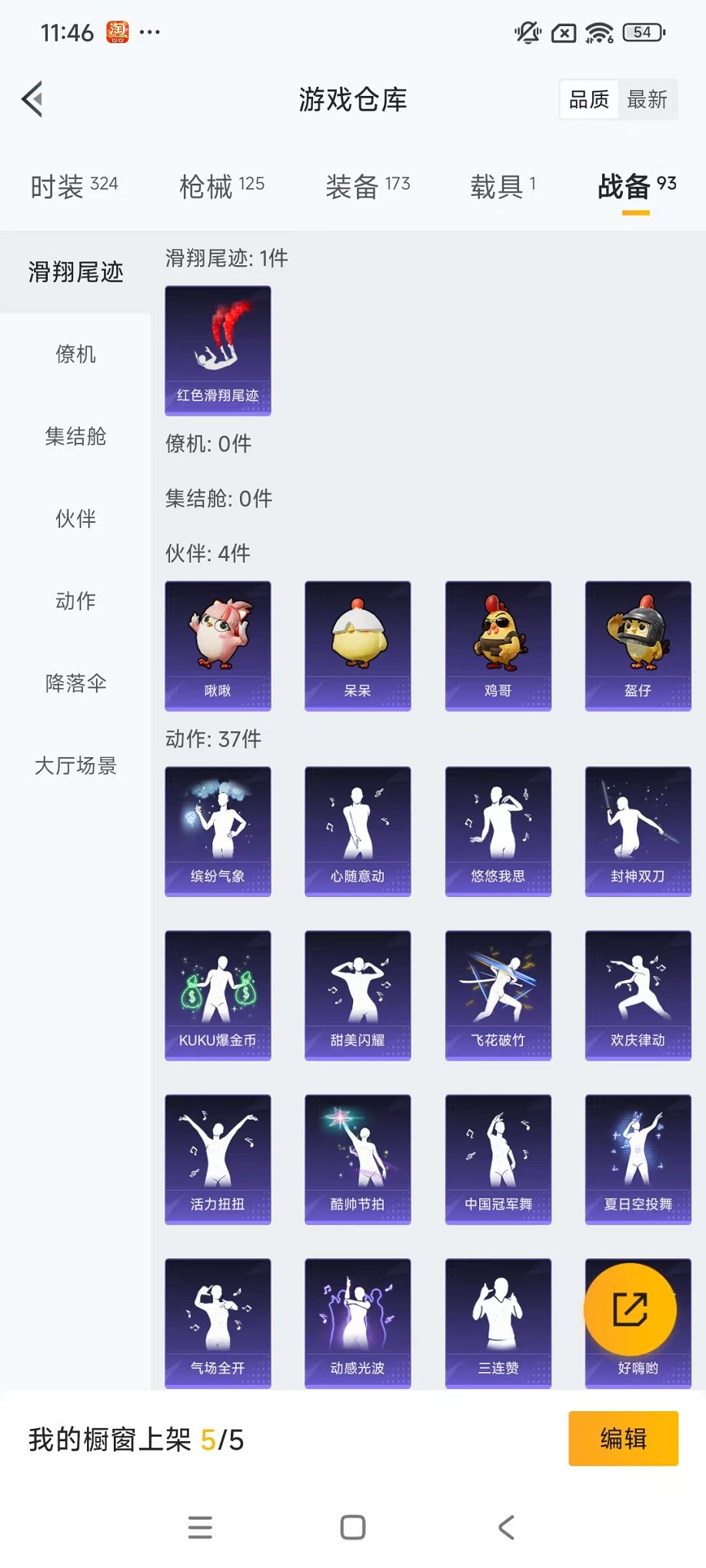Select 僚机 in the side menu
Image resolution: width=706 pixels, height=1568 pixels.
(x=75, y=354)
